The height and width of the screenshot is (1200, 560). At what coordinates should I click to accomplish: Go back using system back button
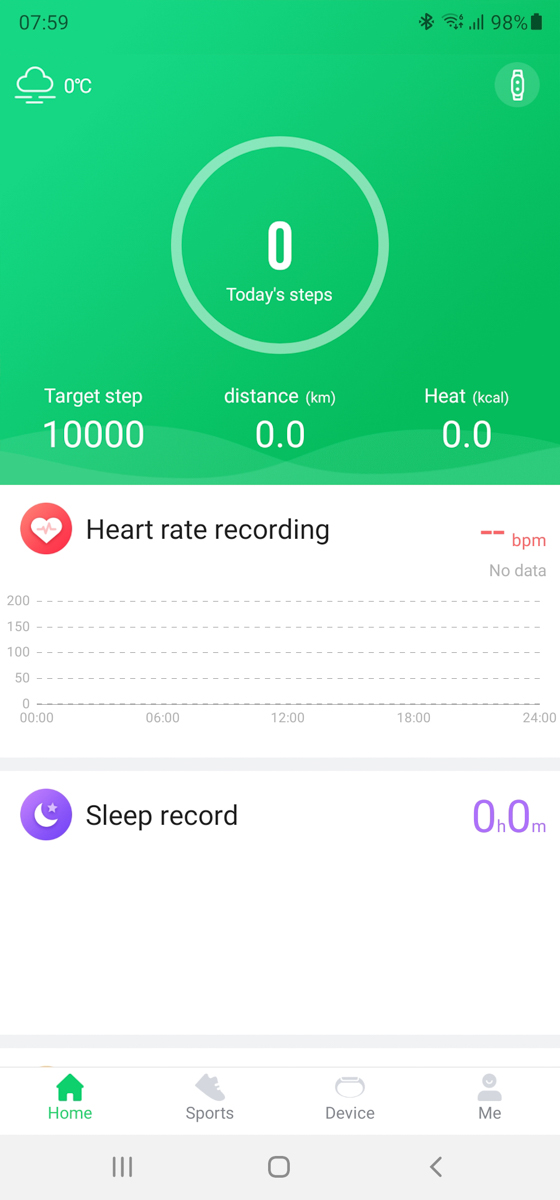pyautogui.click(x=436, y=1166)
